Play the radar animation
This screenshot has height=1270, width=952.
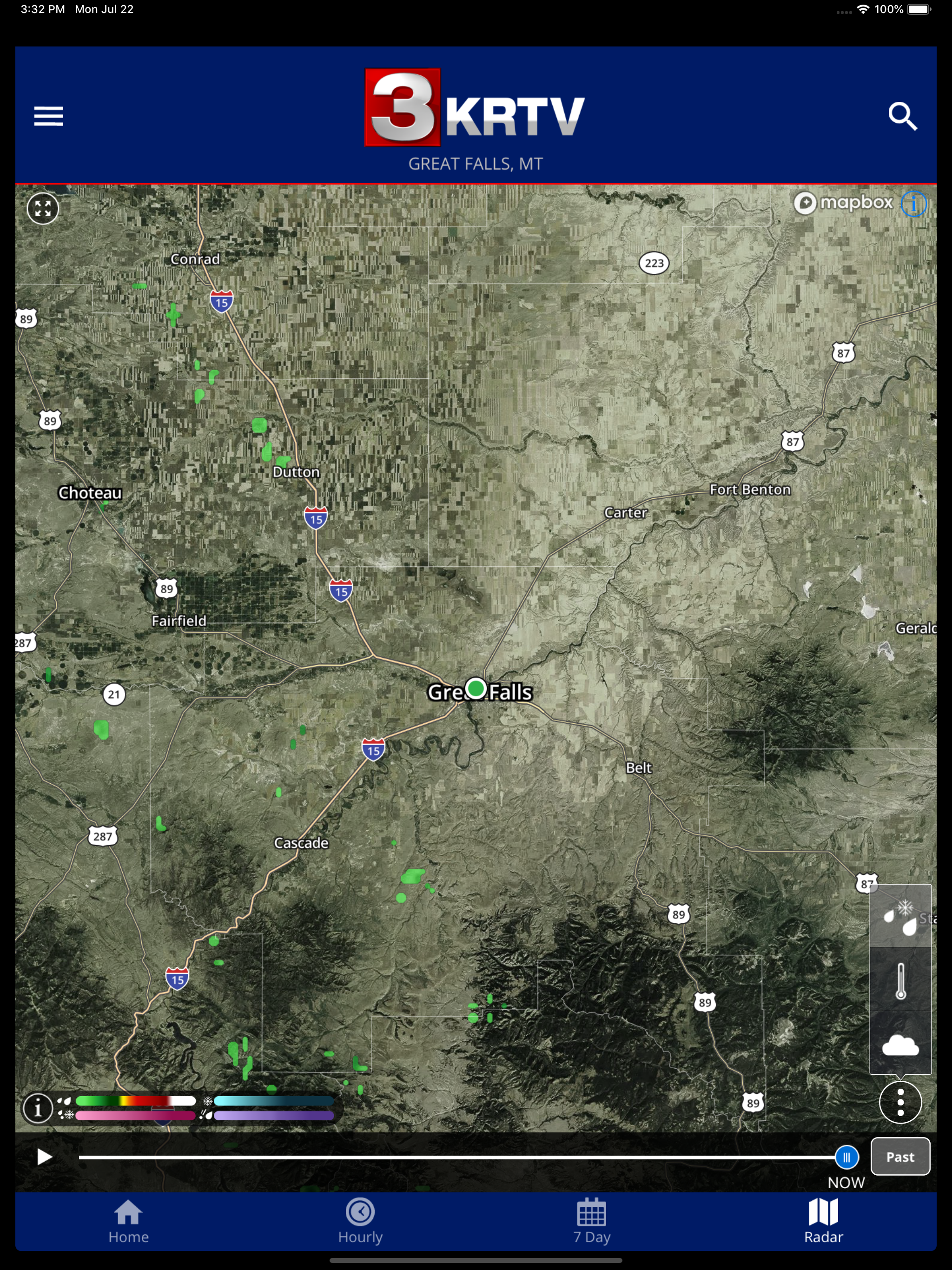click(44, 1157)
